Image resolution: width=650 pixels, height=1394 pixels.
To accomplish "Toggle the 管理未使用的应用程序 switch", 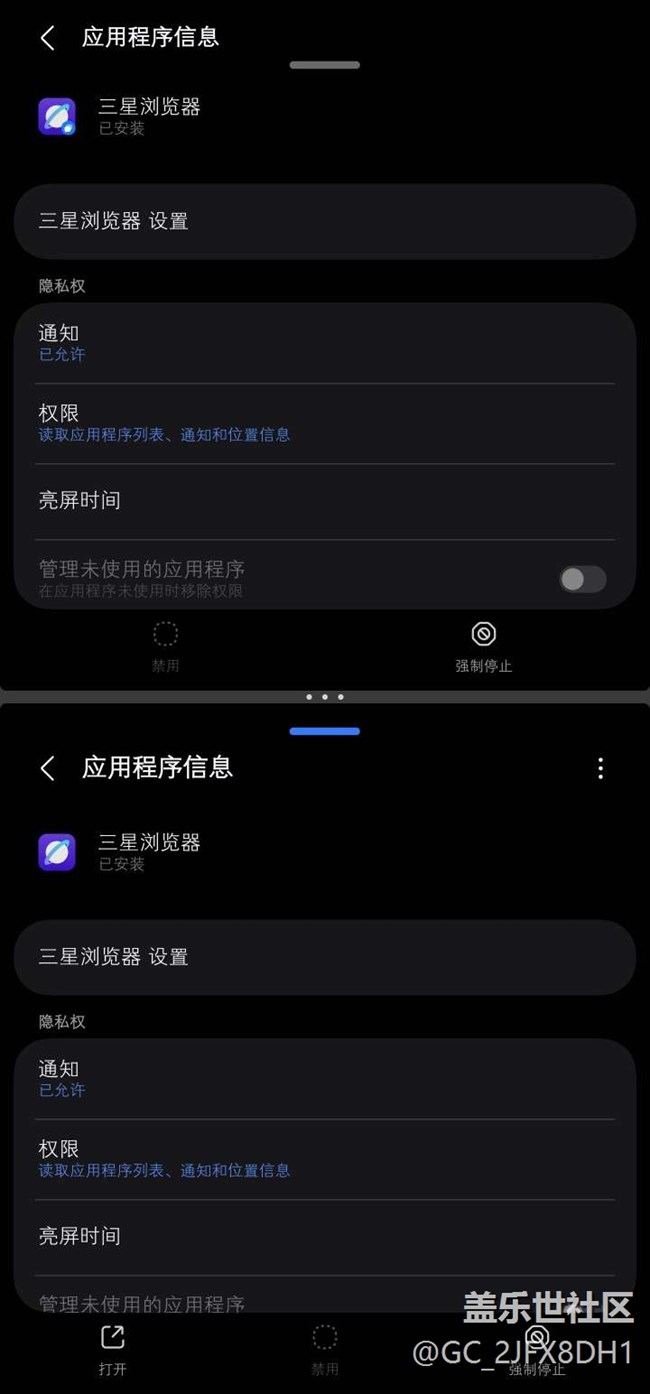I will (583, 579).
